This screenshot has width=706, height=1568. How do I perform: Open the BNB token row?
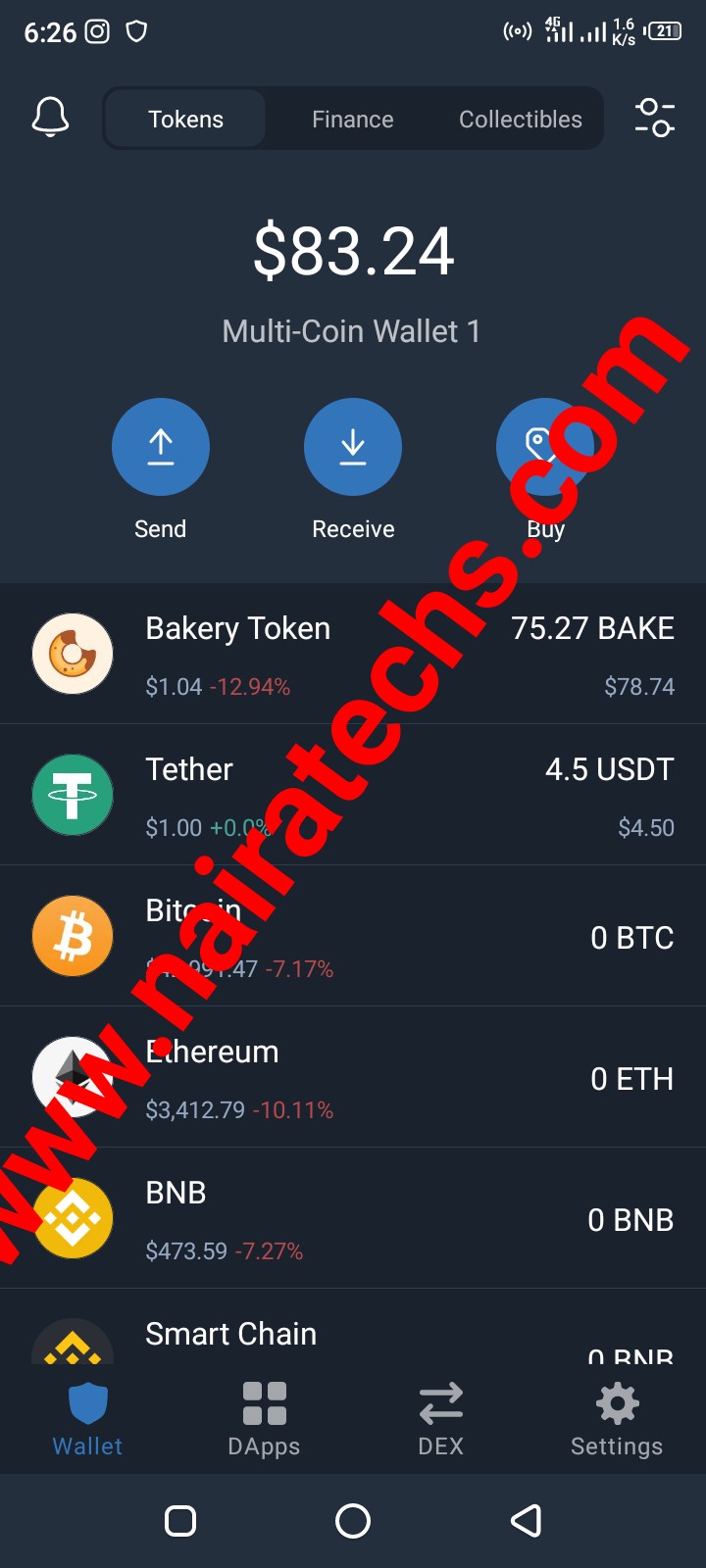click(x=353, y=1218)
